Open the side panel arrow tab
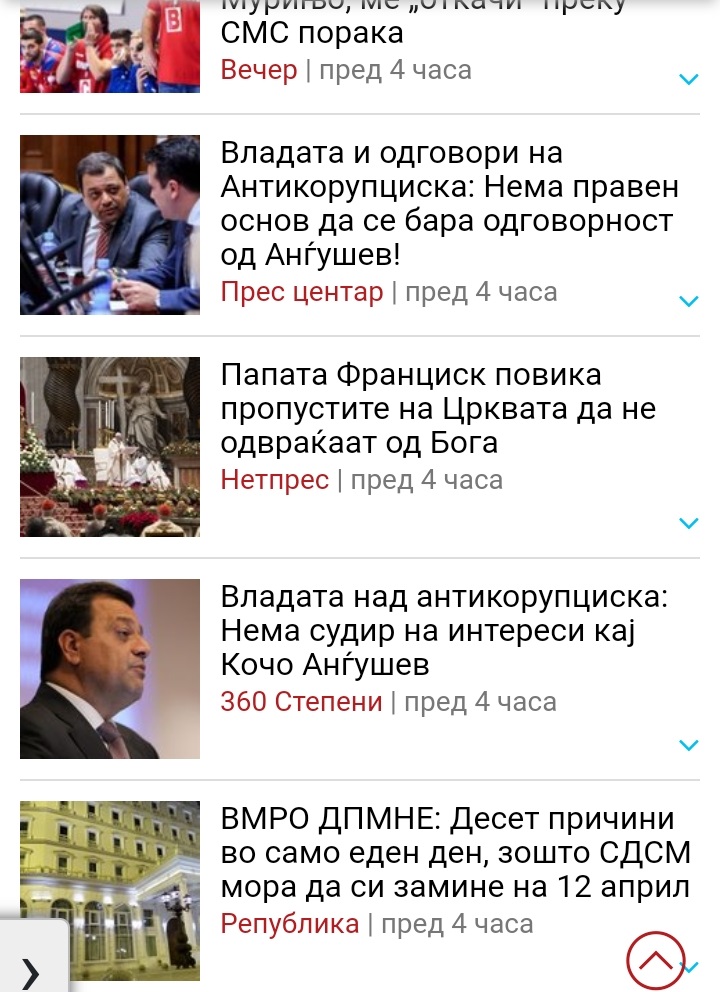This screenshot has width=720, height=992. (31, 970)
